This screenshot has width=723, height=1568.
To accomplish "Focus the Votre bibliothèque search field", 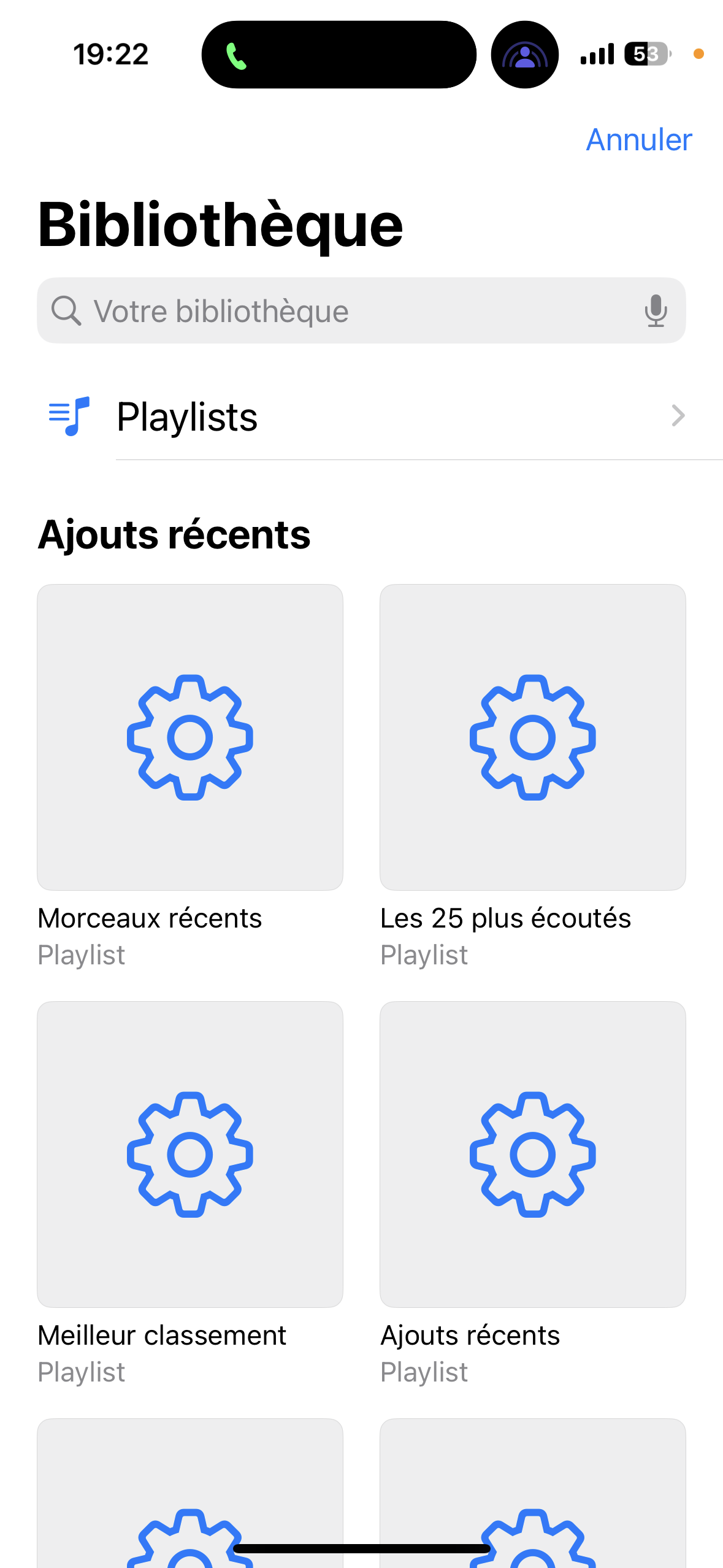I will point(343,311).
